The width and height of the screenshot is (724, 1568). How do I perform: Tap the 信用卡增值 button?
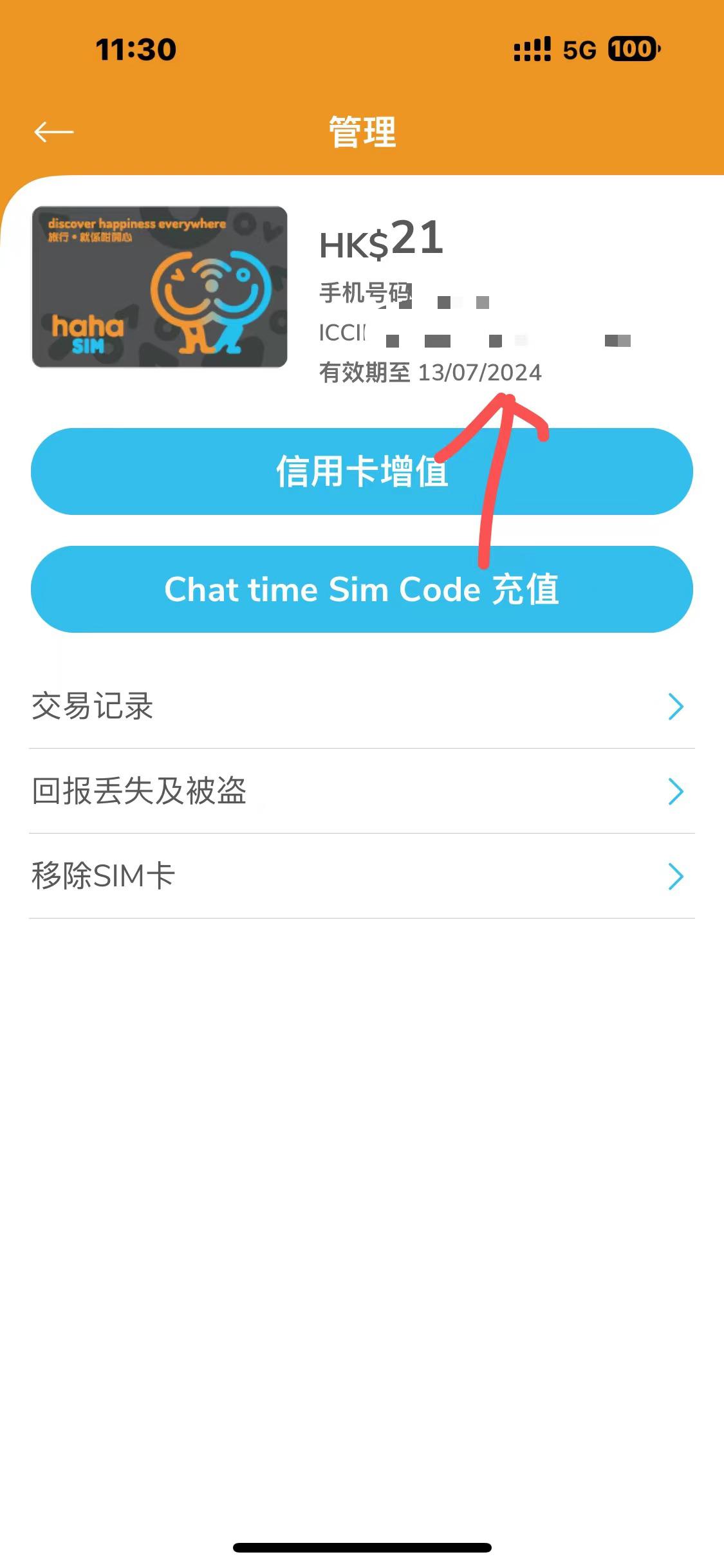tap(362, 471)
